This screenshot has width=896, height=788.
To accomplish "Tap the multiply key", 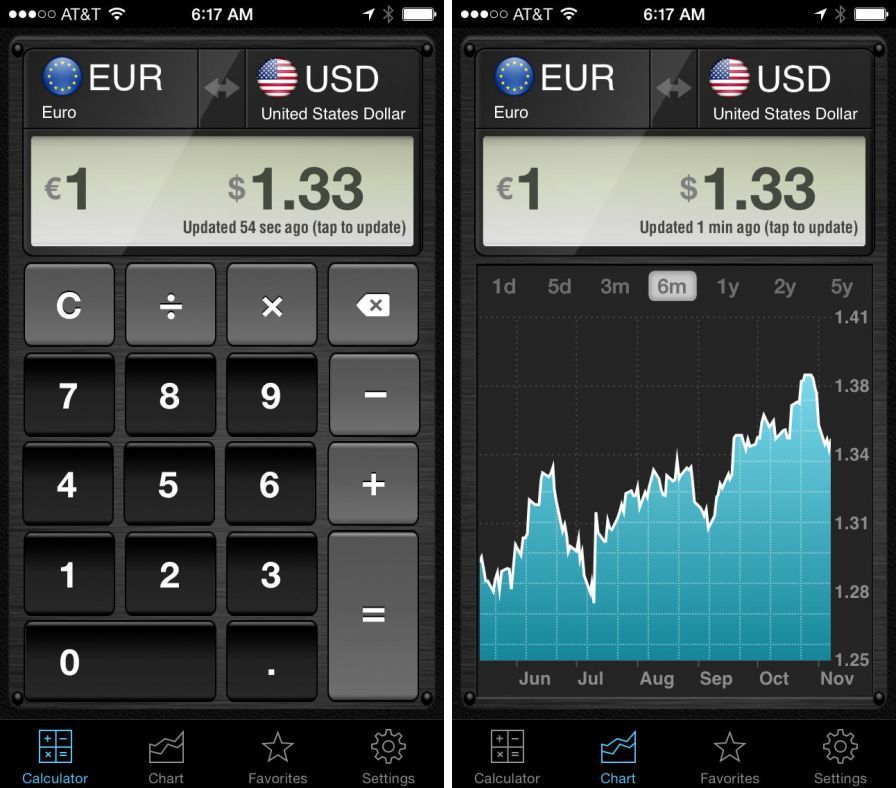I will click(271, 305).
